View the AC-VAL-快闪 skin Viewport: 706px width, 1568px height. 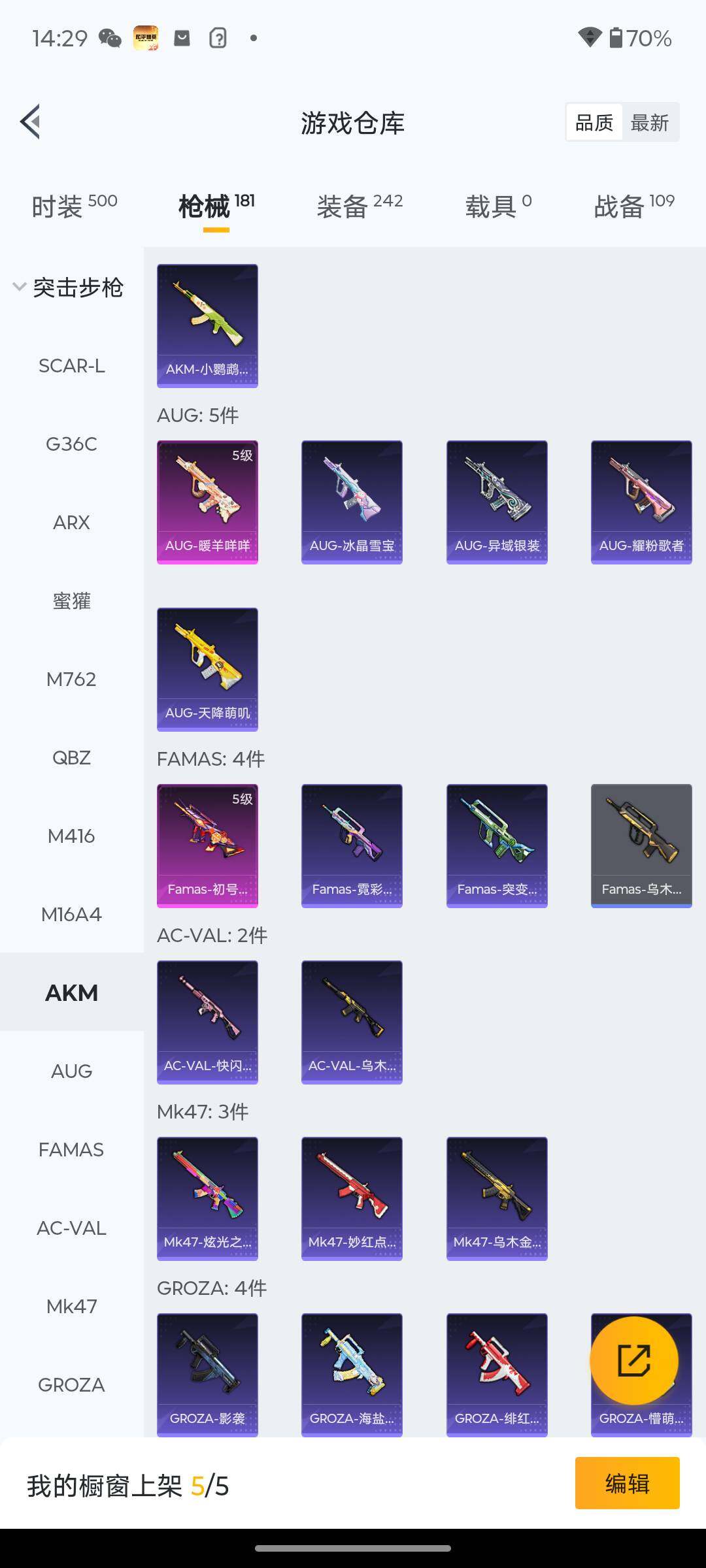[207, 1022]
